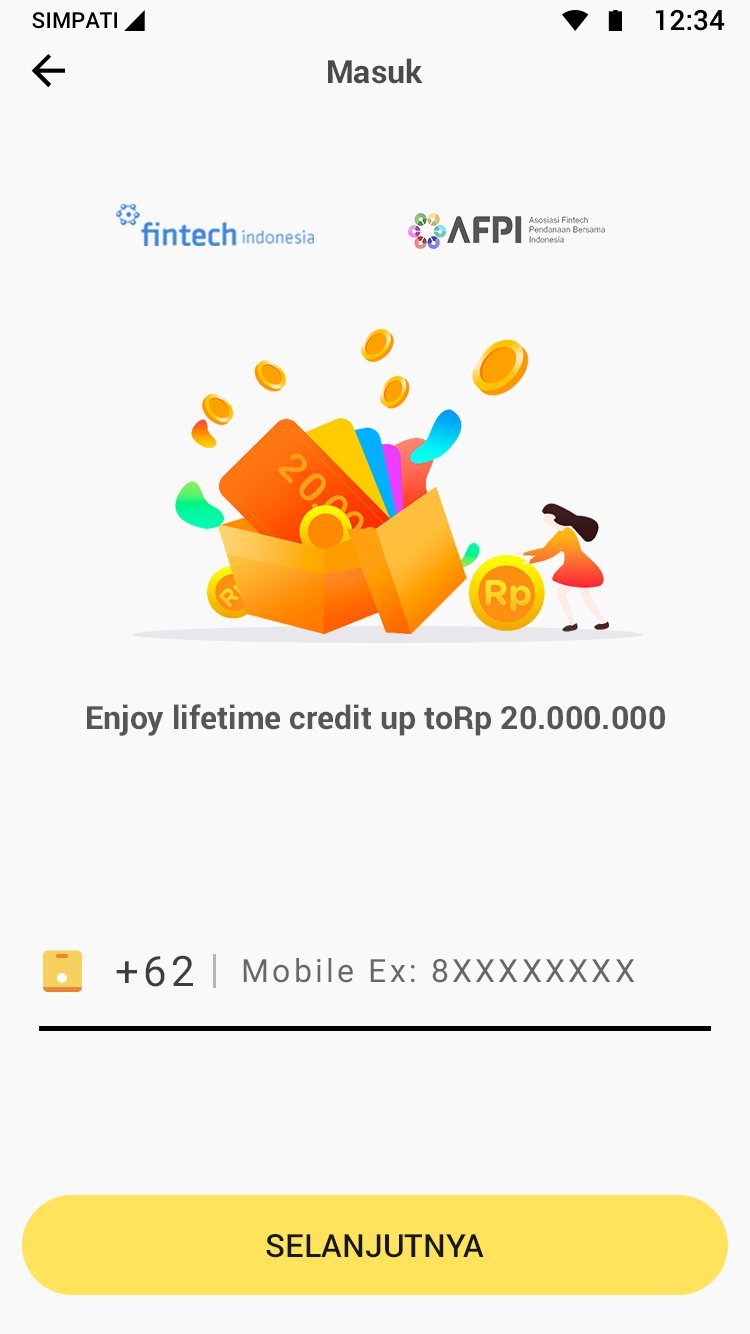Continue with the SELANJUTNYA button
The height and width of the screenshot is (1334, 750).
click(x=375, y=1245)
